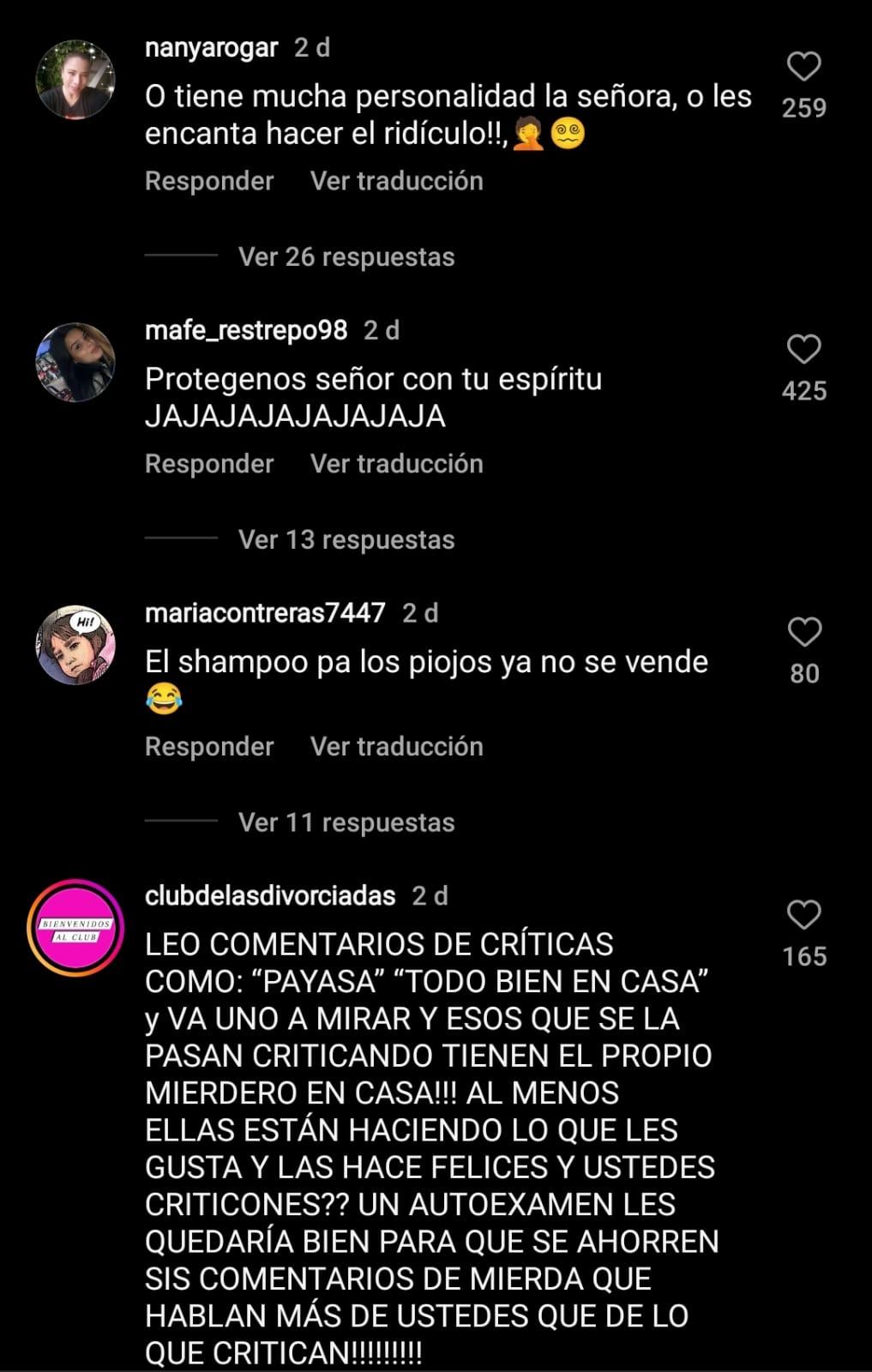This screenshot has height=1372, width=872.
Task: Like mariacontreras7447's comment
Action: tap(804, 633)
